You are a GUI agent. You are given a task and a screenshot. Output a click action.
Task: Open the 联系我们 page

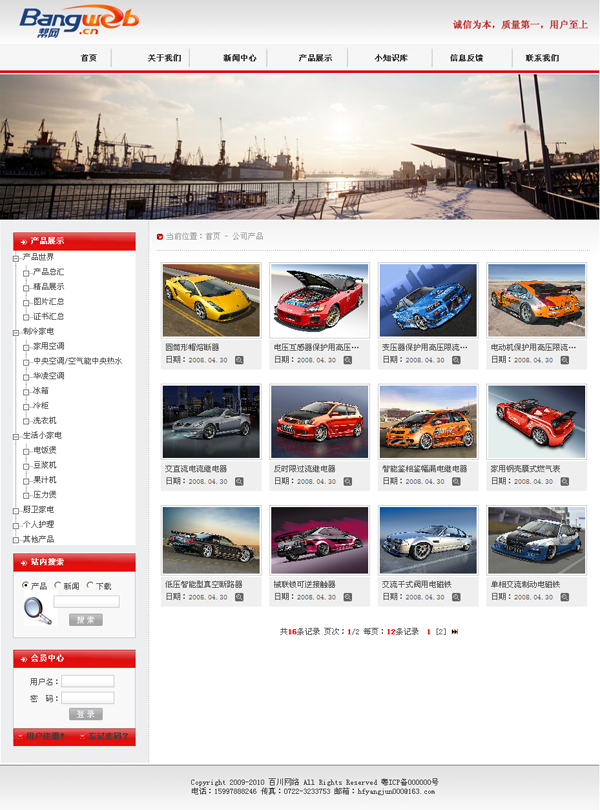coord(542,58)
